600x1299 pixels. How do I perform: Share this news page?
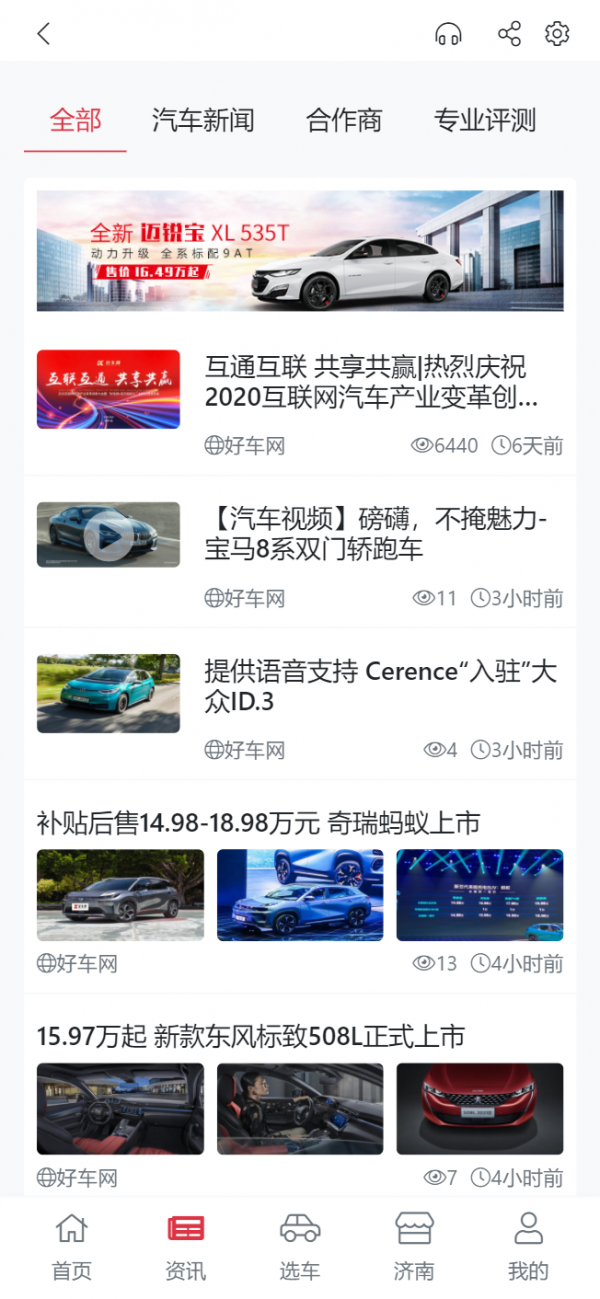509,34
